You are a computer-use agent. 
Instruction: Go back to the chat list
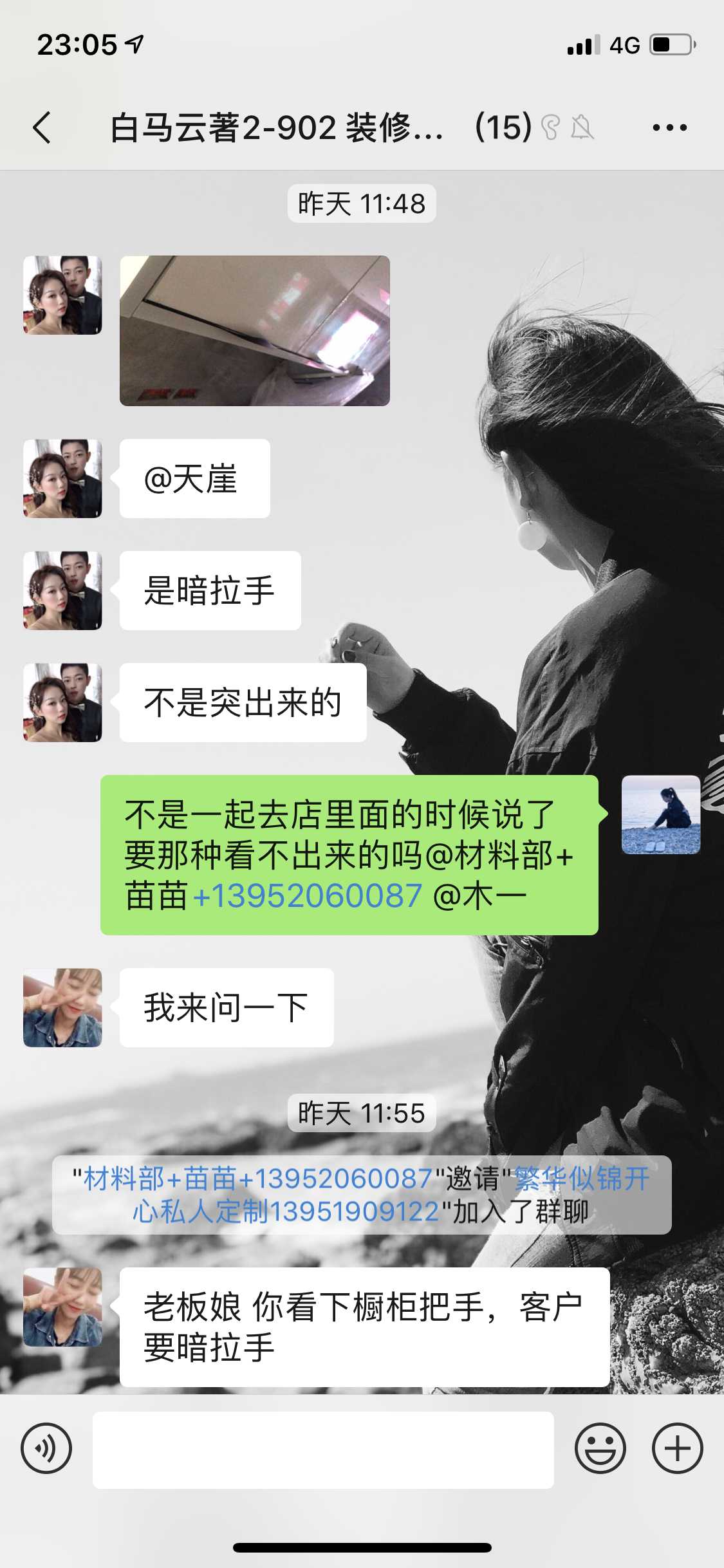click(42, 127)
